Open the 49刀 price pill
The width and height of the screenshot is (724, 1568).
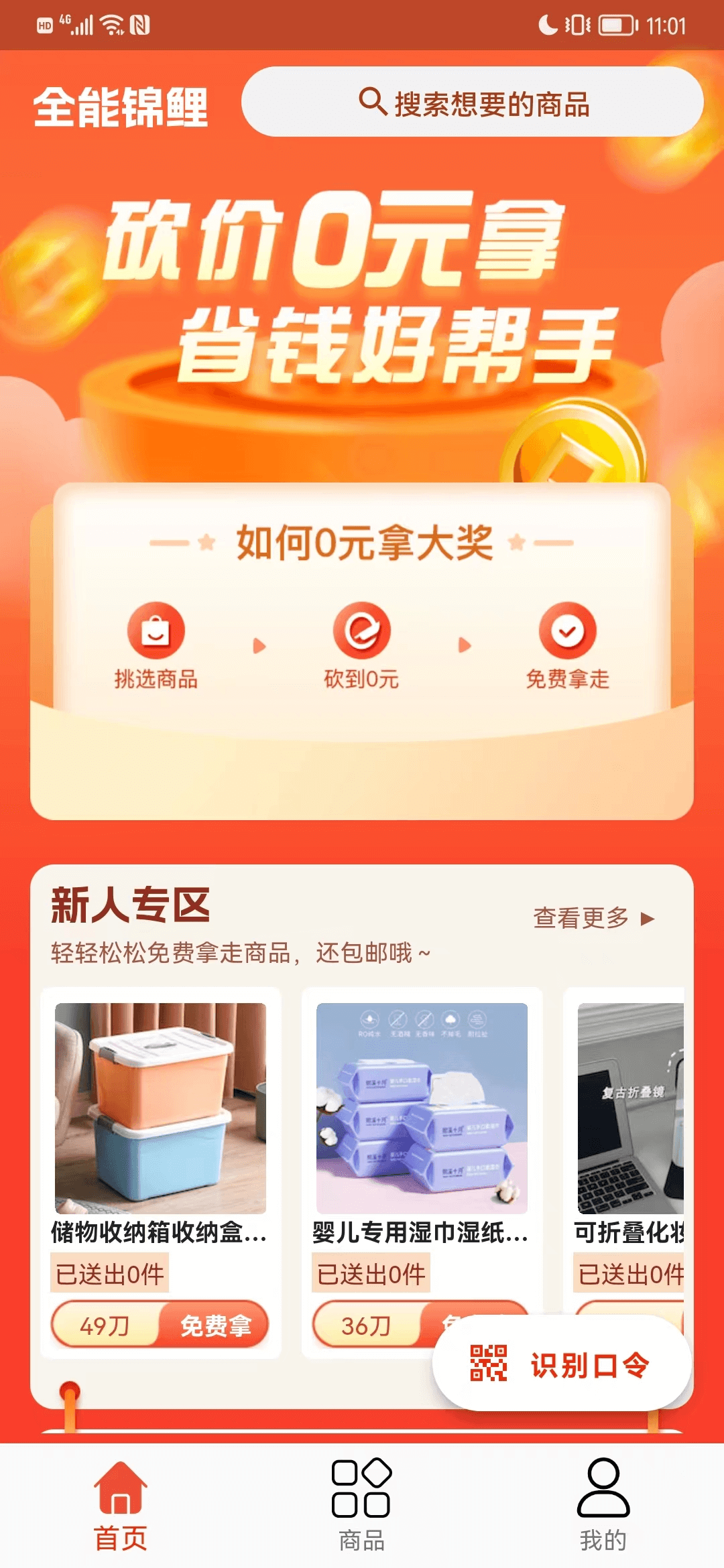[x=105, y=1324]
